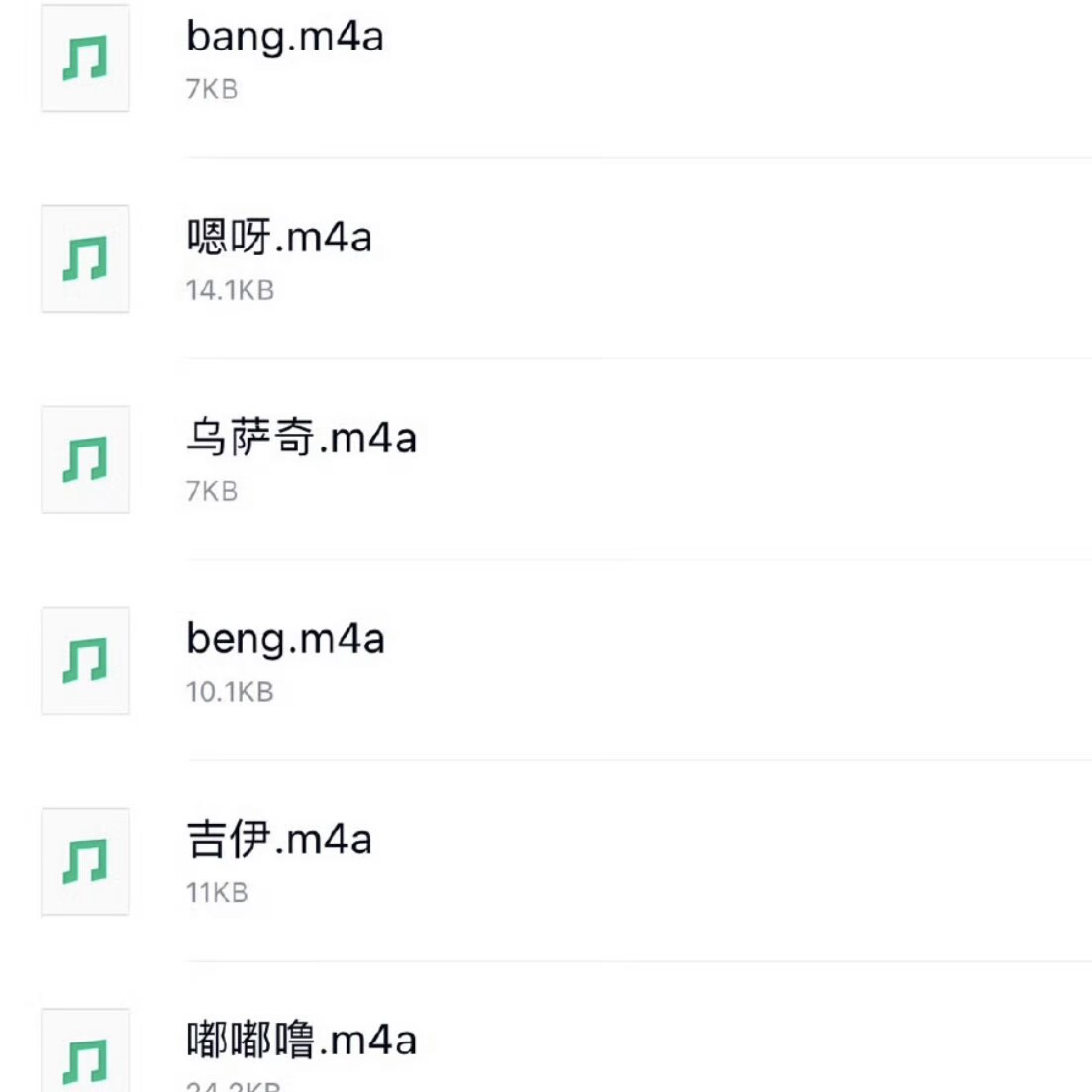Screen dimensions: 1092x1092
Task: Select the 嘟嘟噜.m4a file
Action: 301,1042
